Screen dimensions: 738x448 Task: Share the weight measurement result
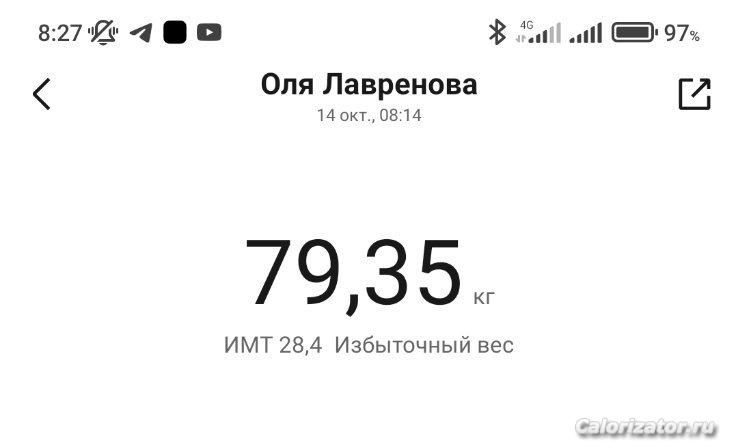(x=694, y=94)
